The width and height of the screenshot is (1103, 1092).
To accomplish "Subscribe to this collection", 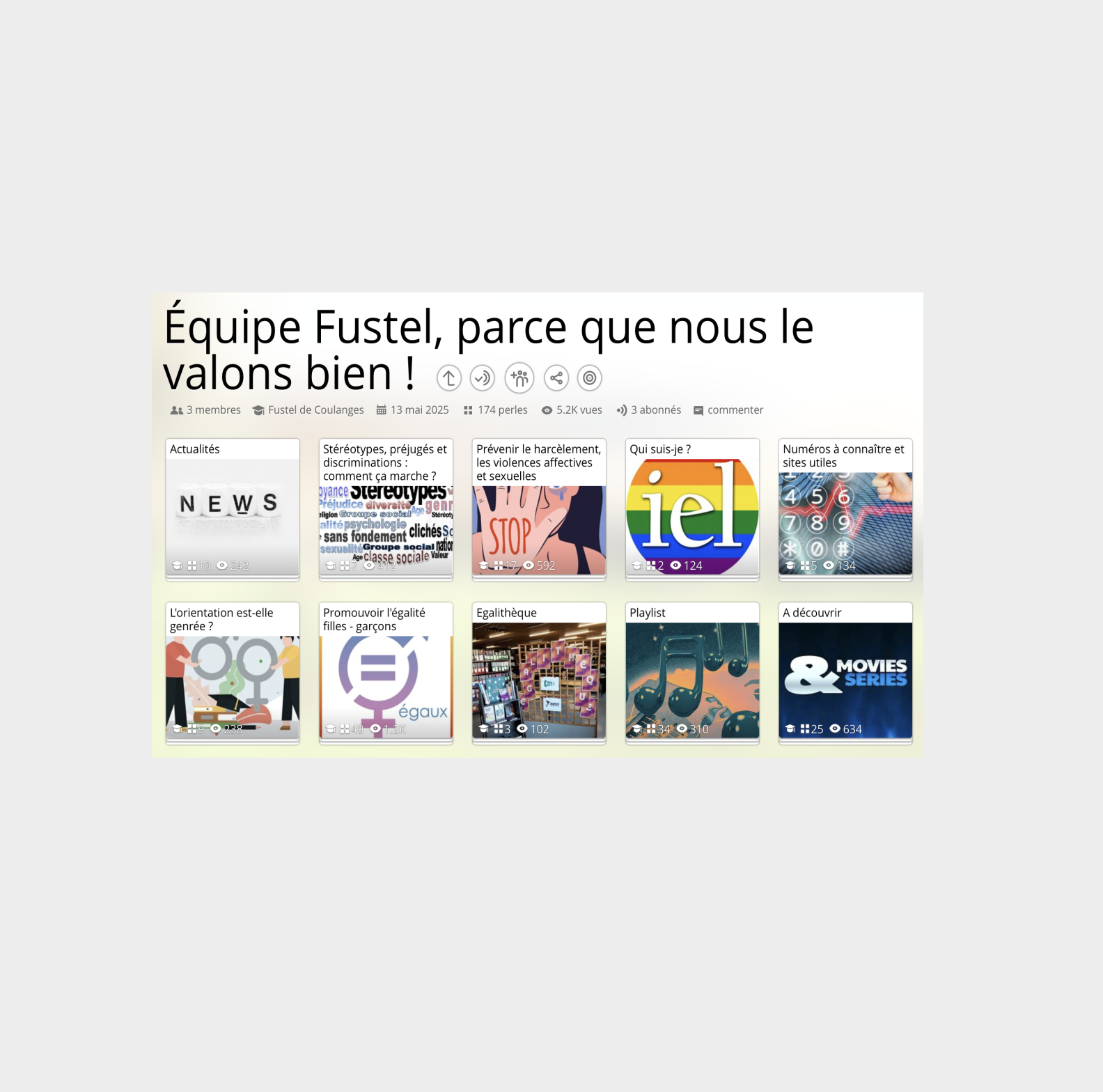I will (482, 378).
